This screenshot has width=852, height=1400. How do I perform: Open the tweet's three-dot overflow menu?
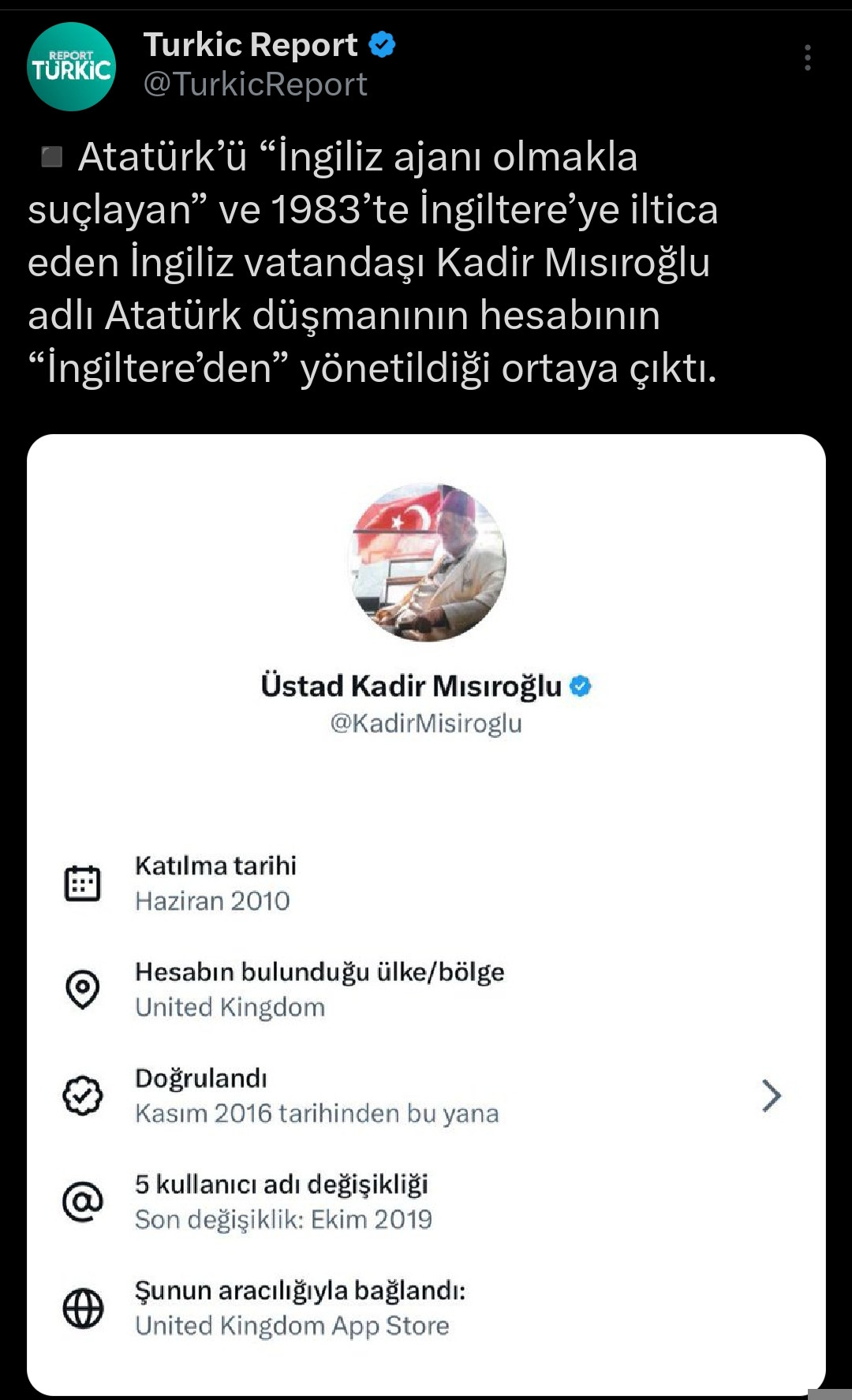click(x=807, y=58)
